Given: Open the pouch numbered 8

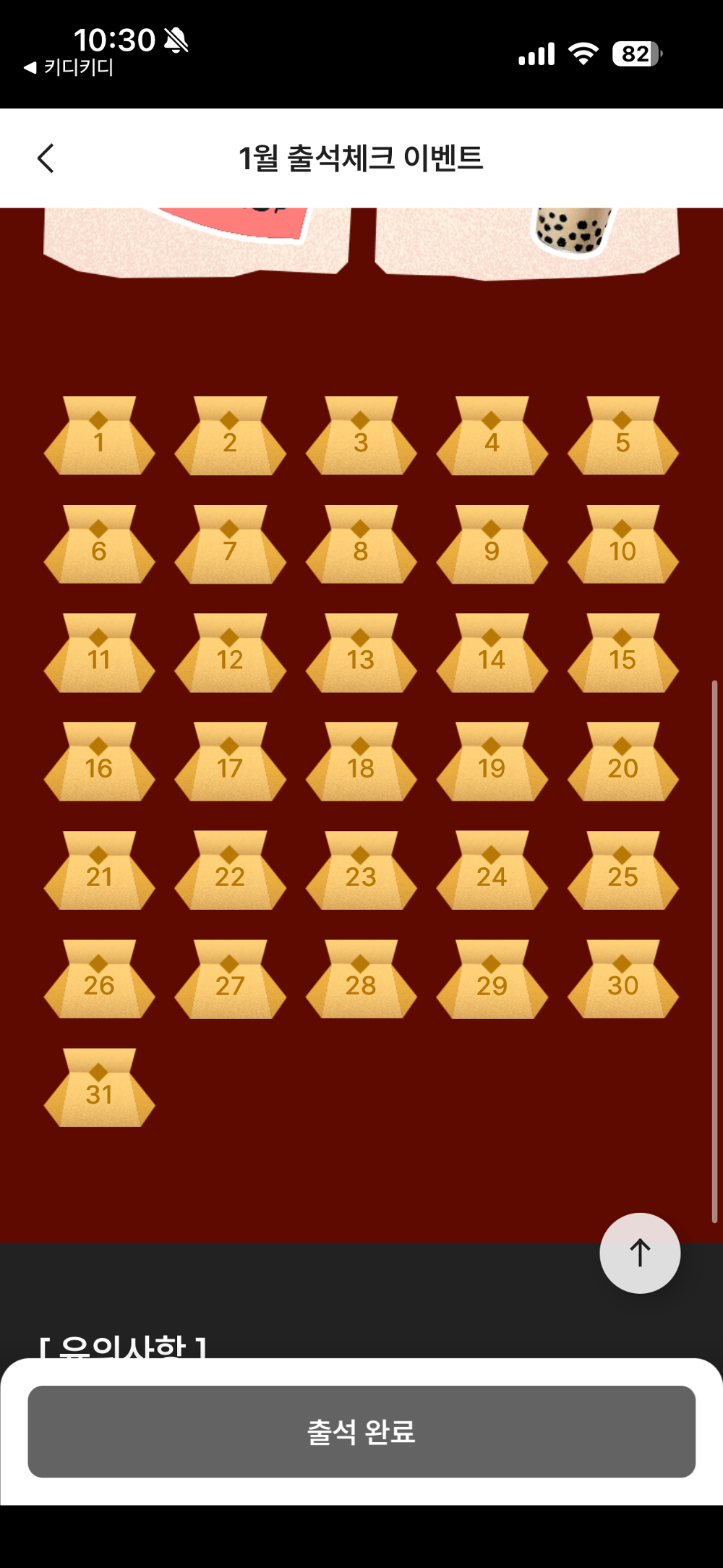Looking at the screenshot, I should click(361, 545).
